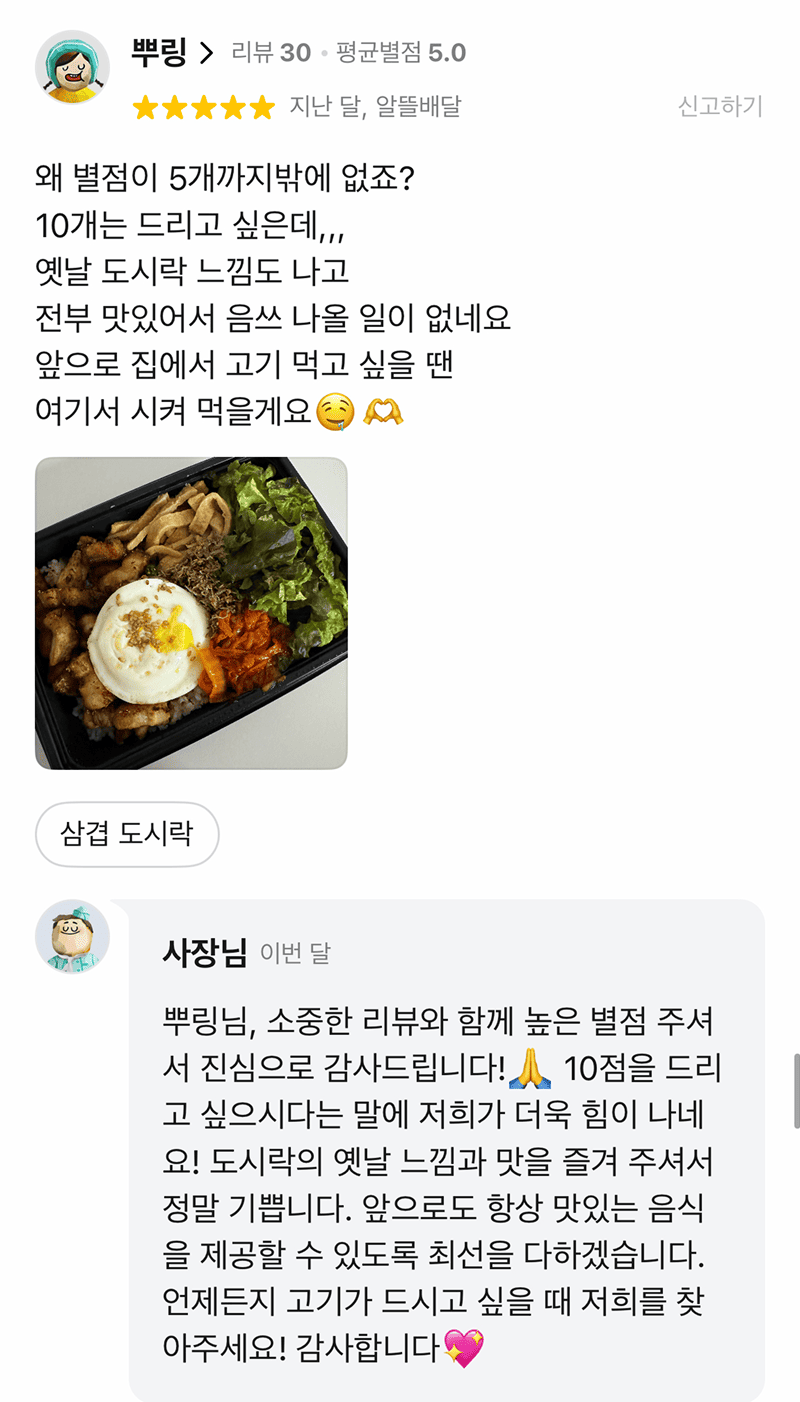Open the lunchbox food photo
800x1402 pixels.
190,613
